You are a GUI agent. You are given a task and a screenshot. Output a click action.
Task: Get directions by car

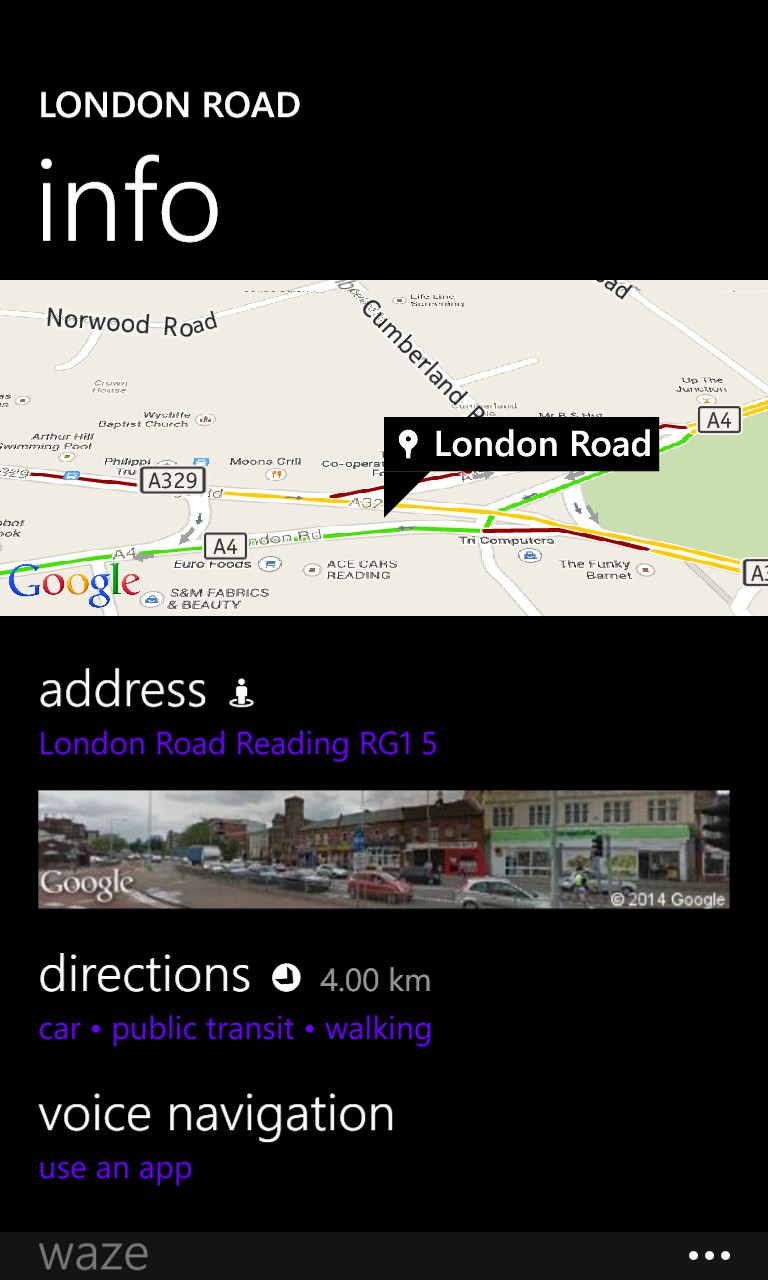[x=59, y=1029]
